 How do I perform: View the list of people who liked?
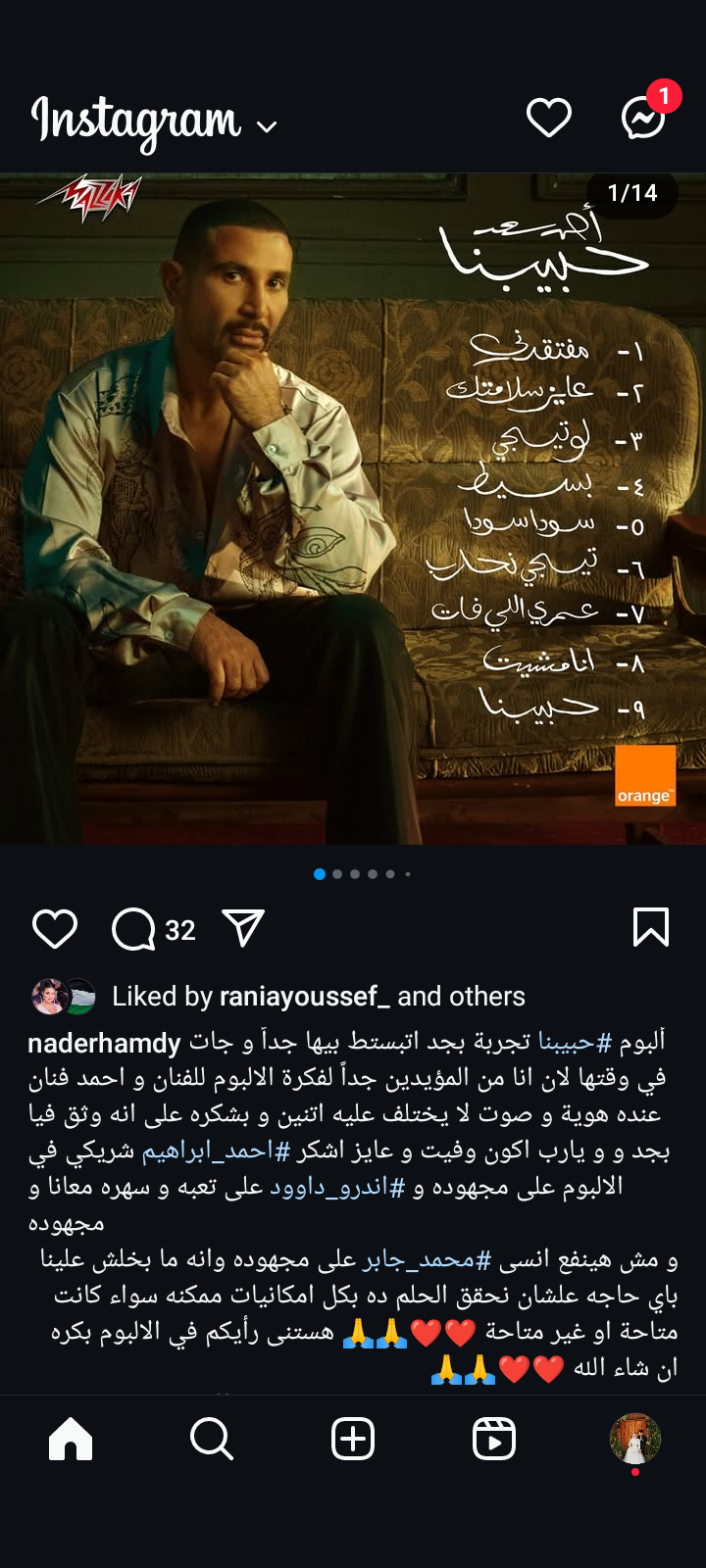[x=461, y=997]
